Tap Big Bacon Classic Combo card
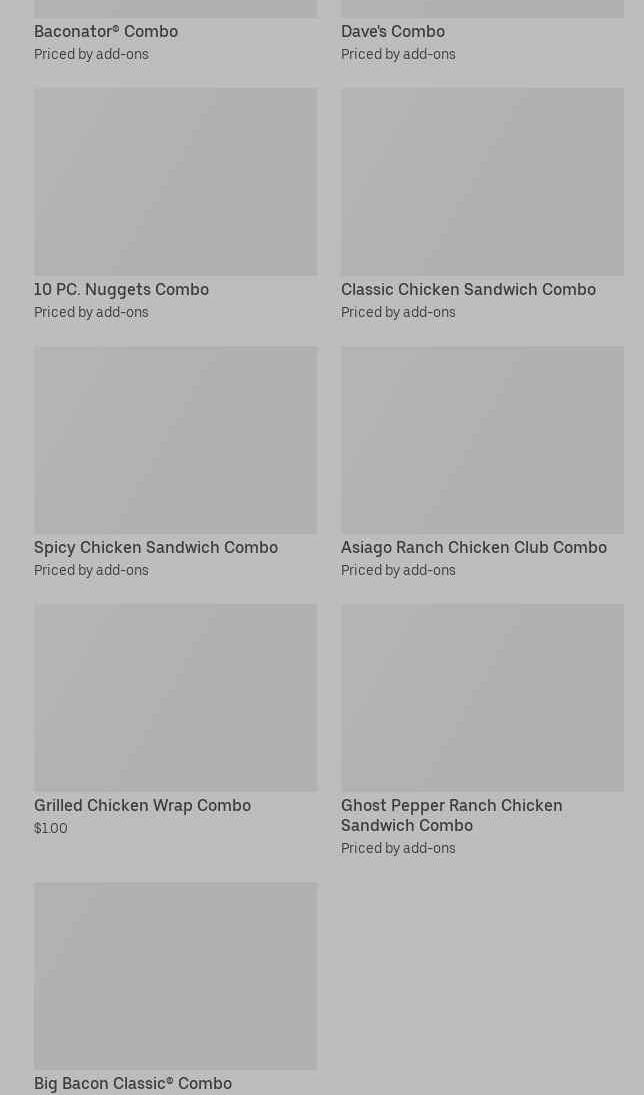 coord(175,977)
